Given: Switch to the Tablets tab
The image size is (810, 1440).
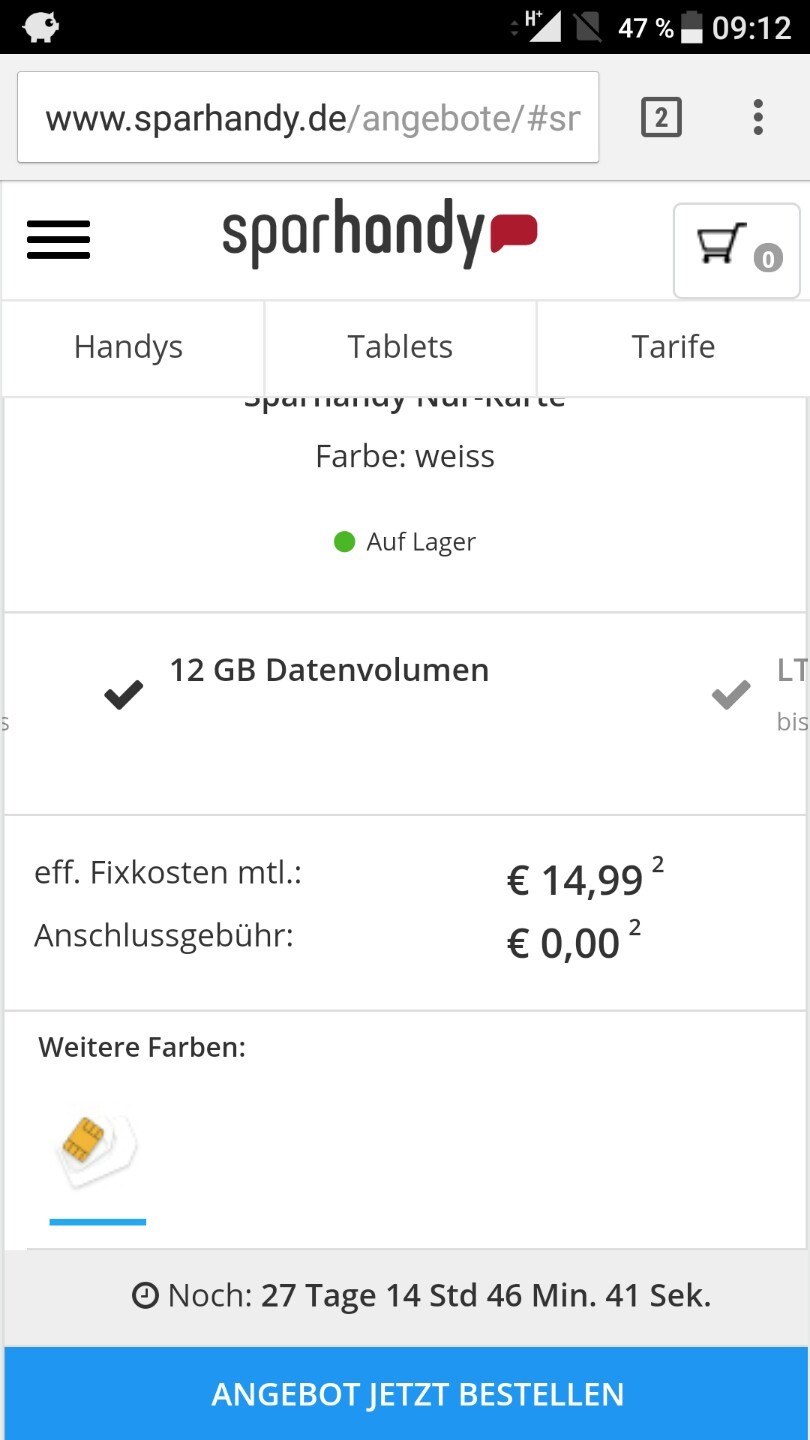Looking at the screenshot, I should pyautogui.click(x=401, y=348).
